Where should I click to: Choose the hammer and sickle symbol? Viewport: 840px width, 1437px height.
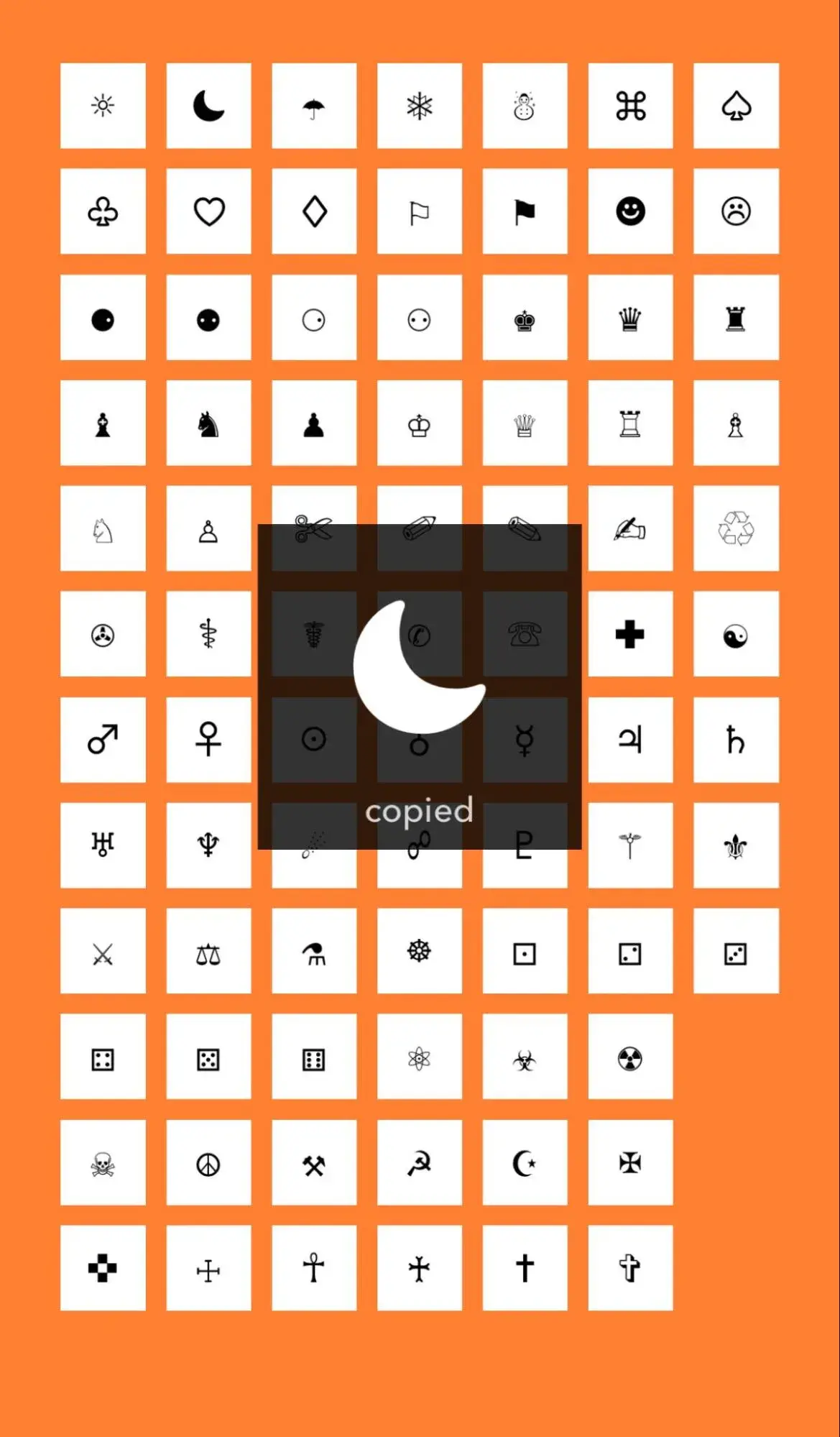(x=420, y=1162)
